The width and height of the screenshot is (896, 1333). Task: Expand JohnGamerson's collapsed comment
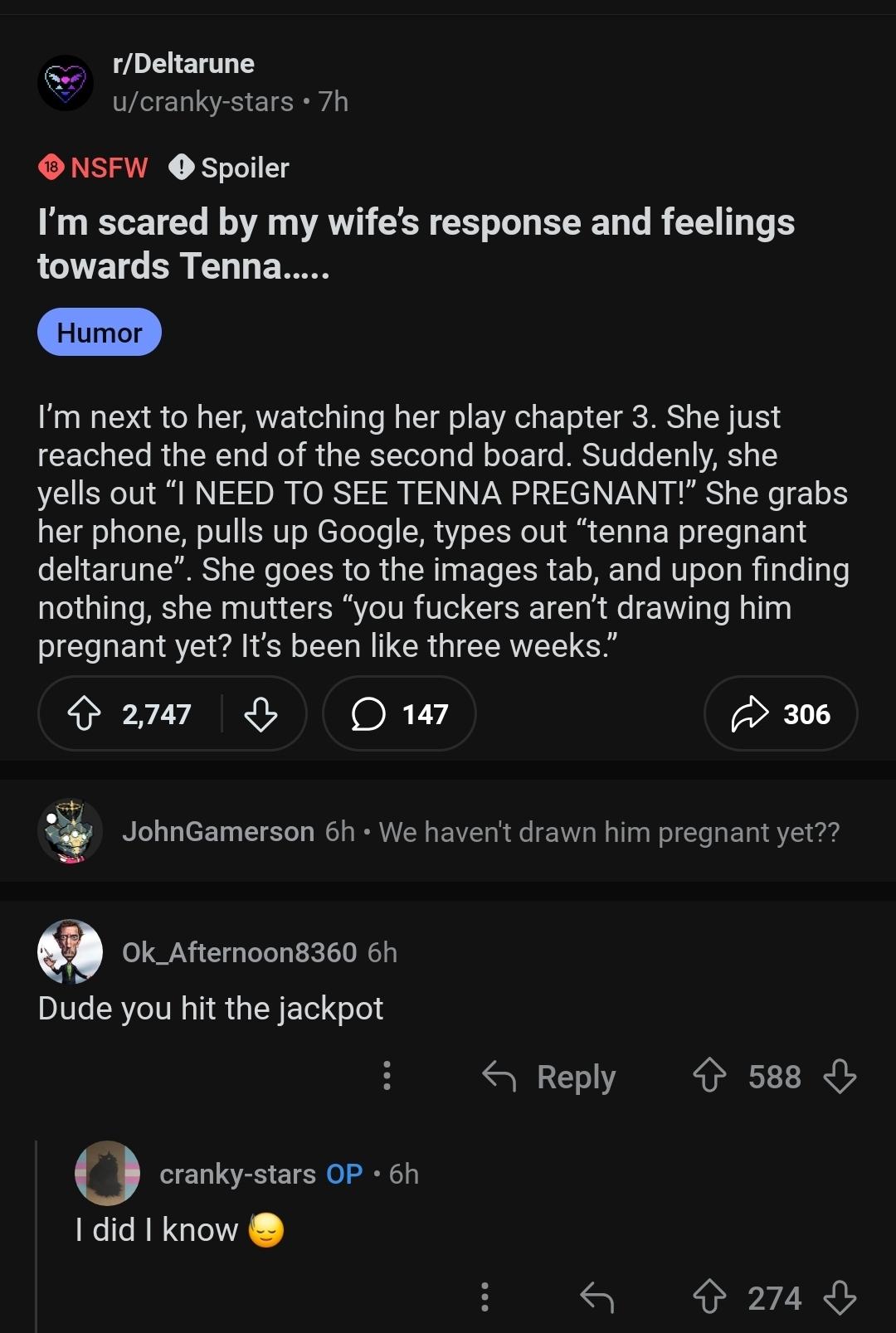pos(481,831)
